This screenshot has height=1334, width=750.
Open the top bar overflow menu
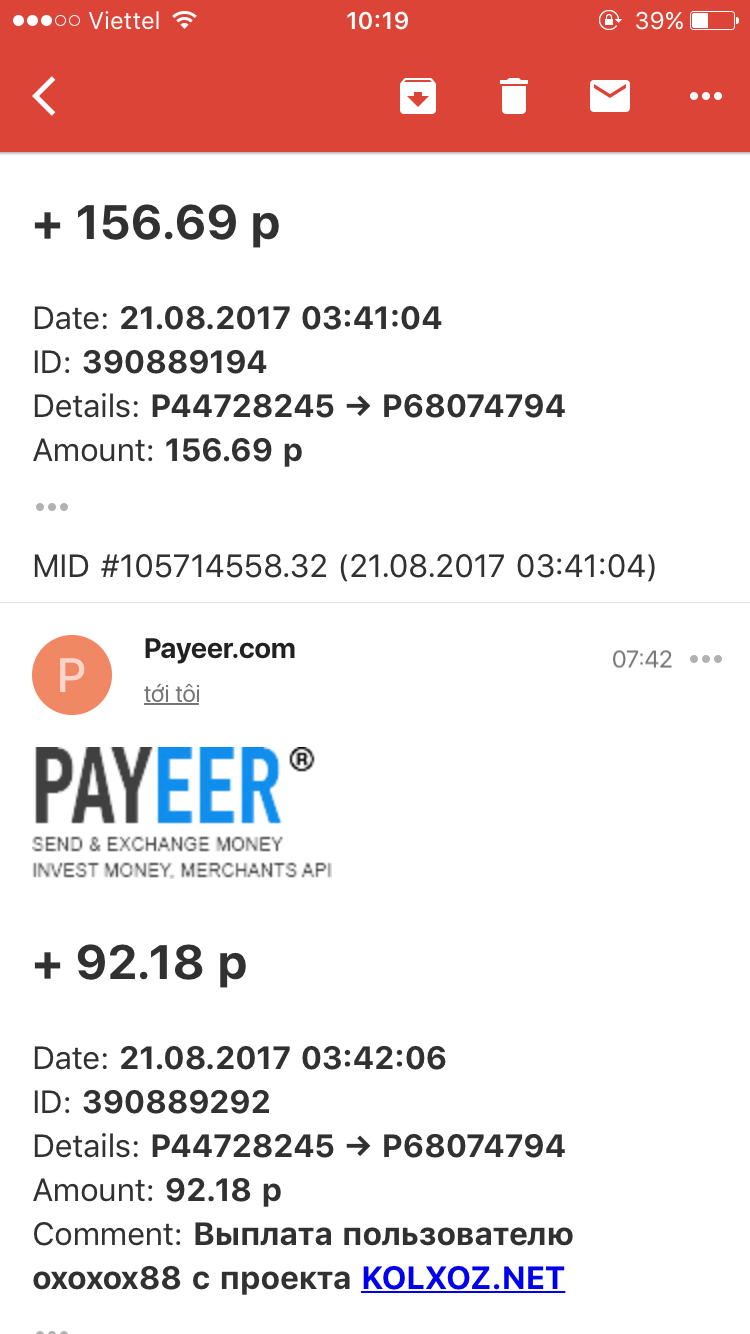705,96
